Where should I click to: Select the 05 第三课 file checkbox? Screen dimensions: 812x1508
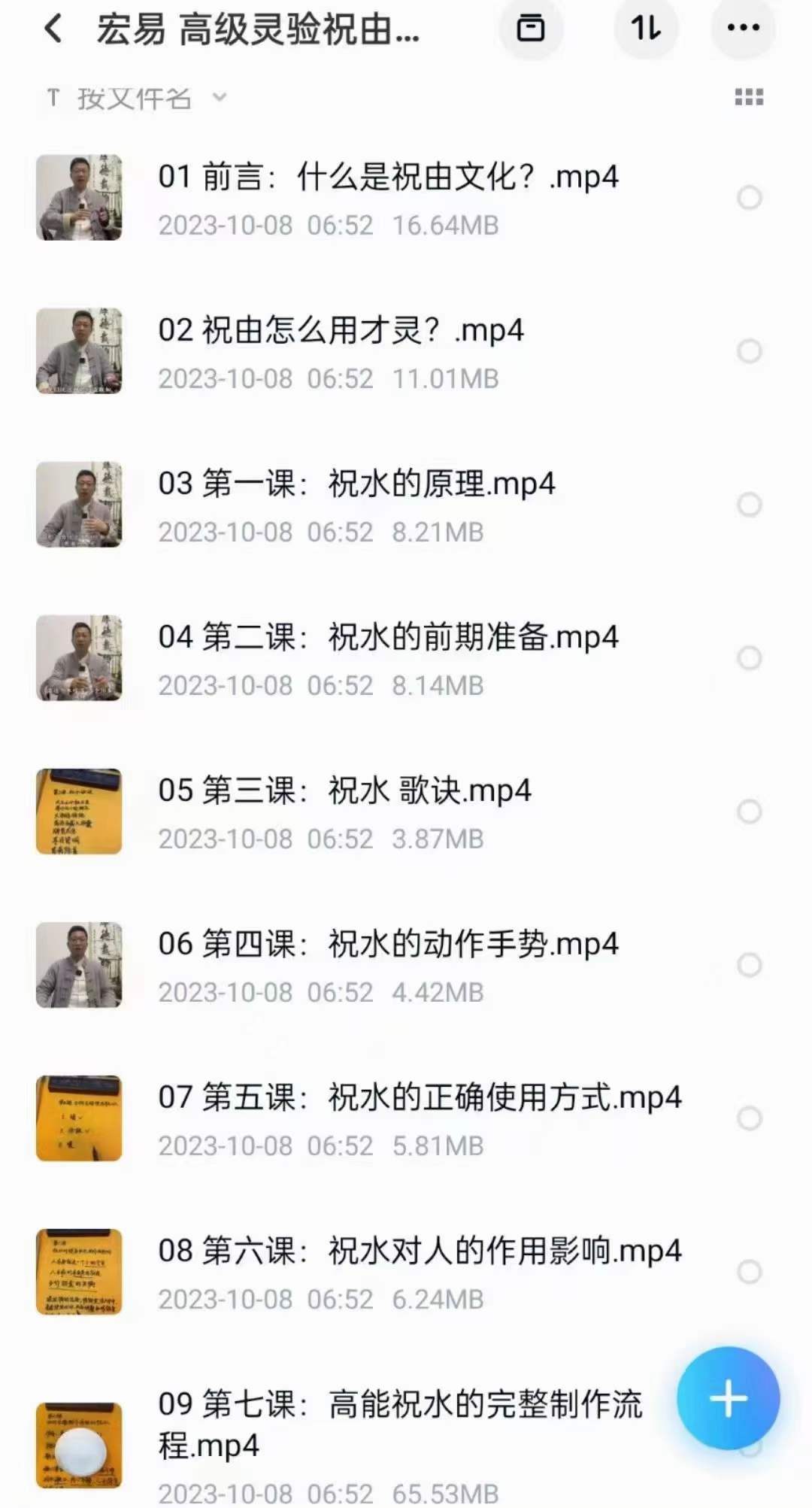click(749, 812)
